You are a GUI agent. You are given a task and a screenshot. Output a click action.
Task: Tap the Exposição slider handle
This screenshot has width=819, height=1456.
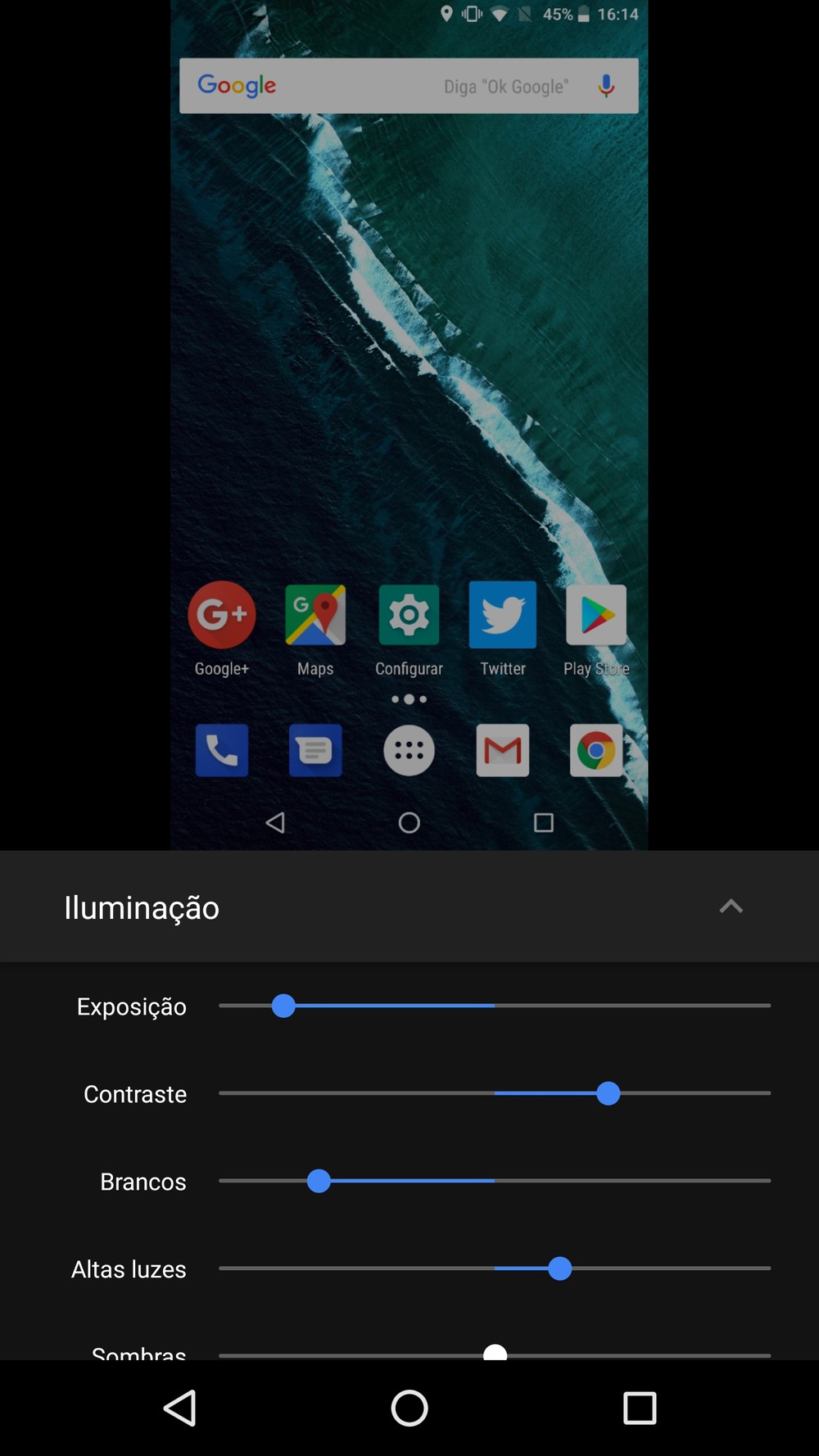point(283,1006)
